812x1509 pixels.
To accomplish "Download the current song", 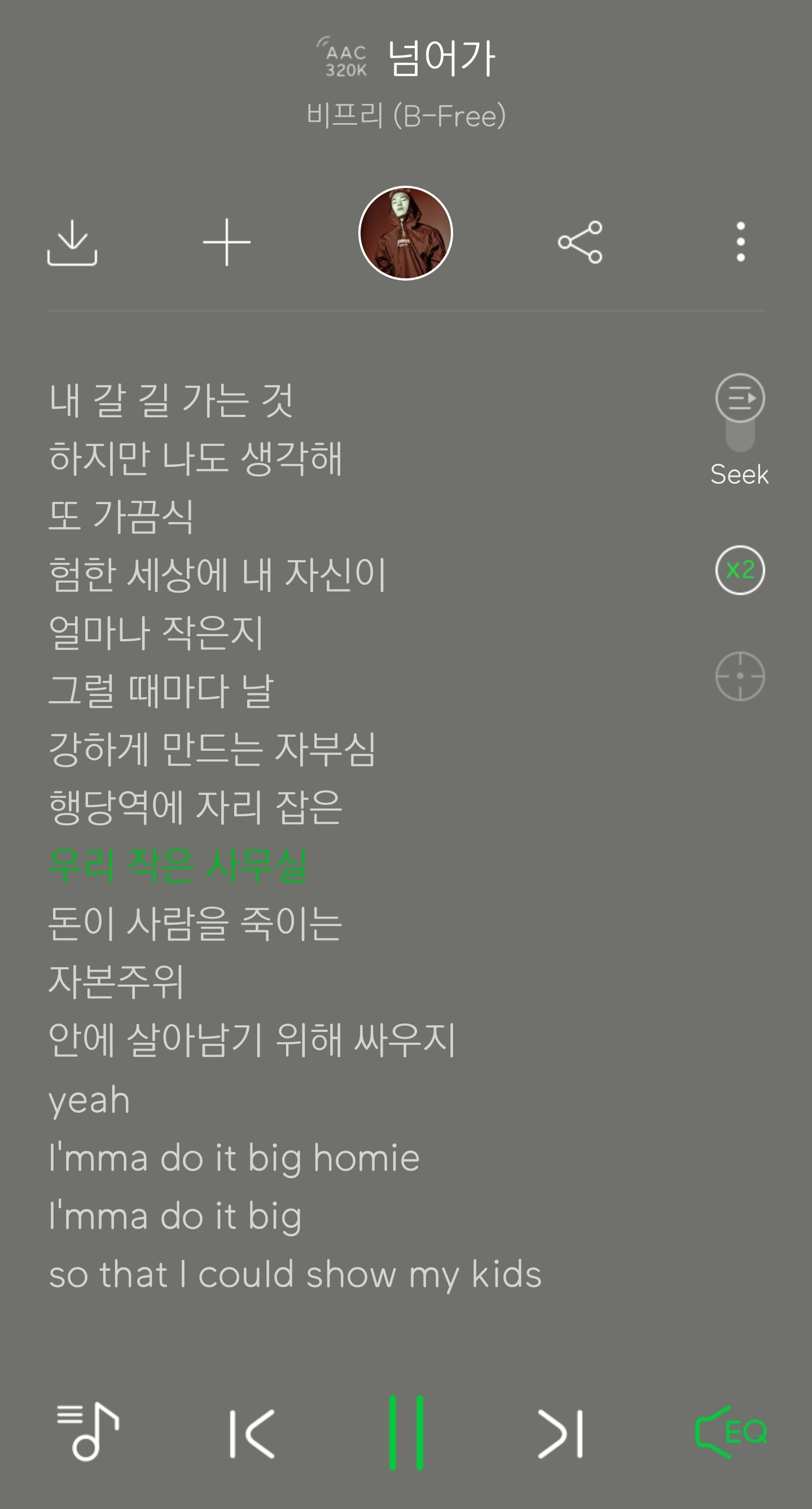I will (x=72, y=243).
